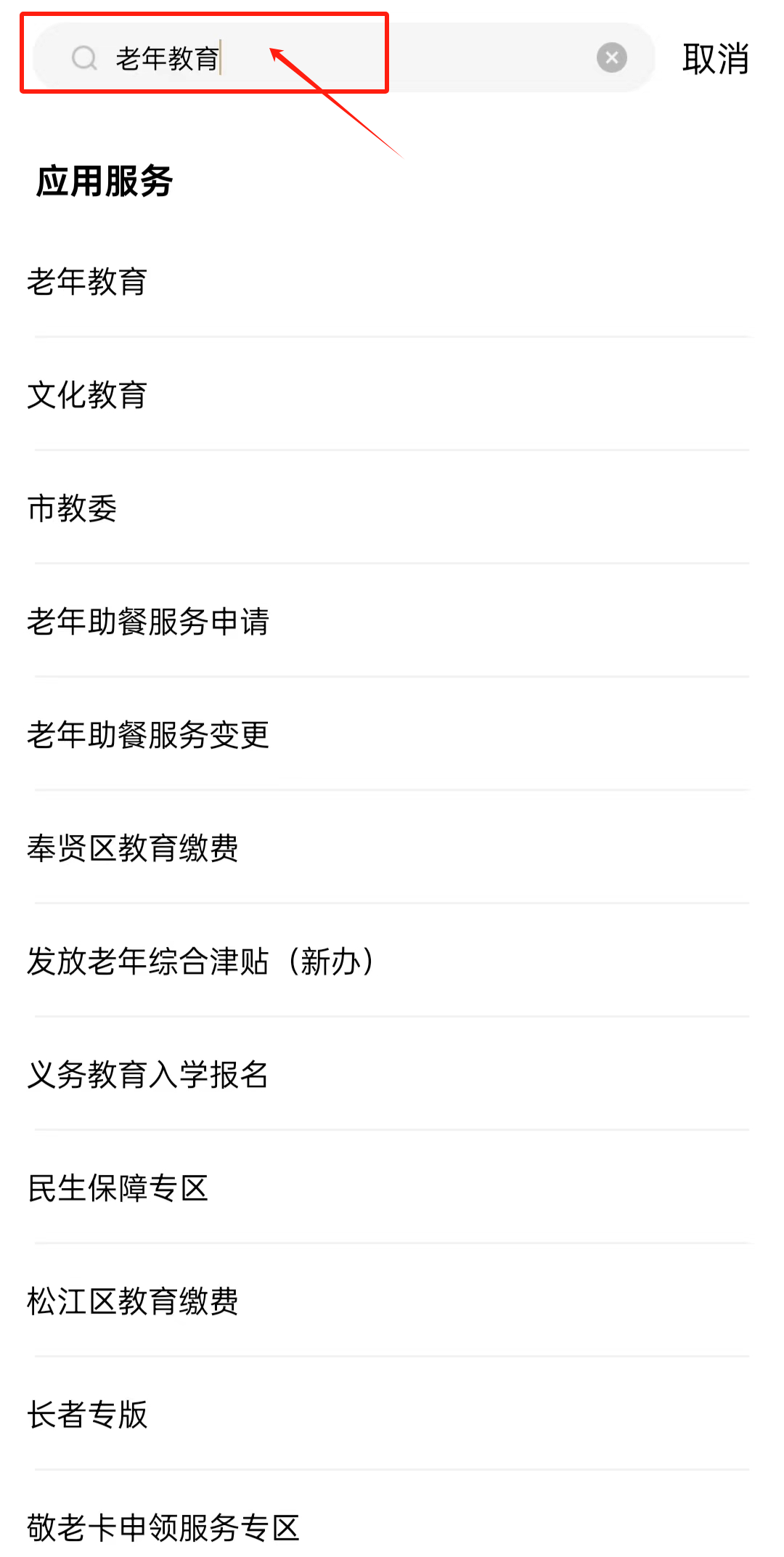Clear the search text with the X icon
The width and height of the screenshot is (784, 1557).
pos(611,57)
